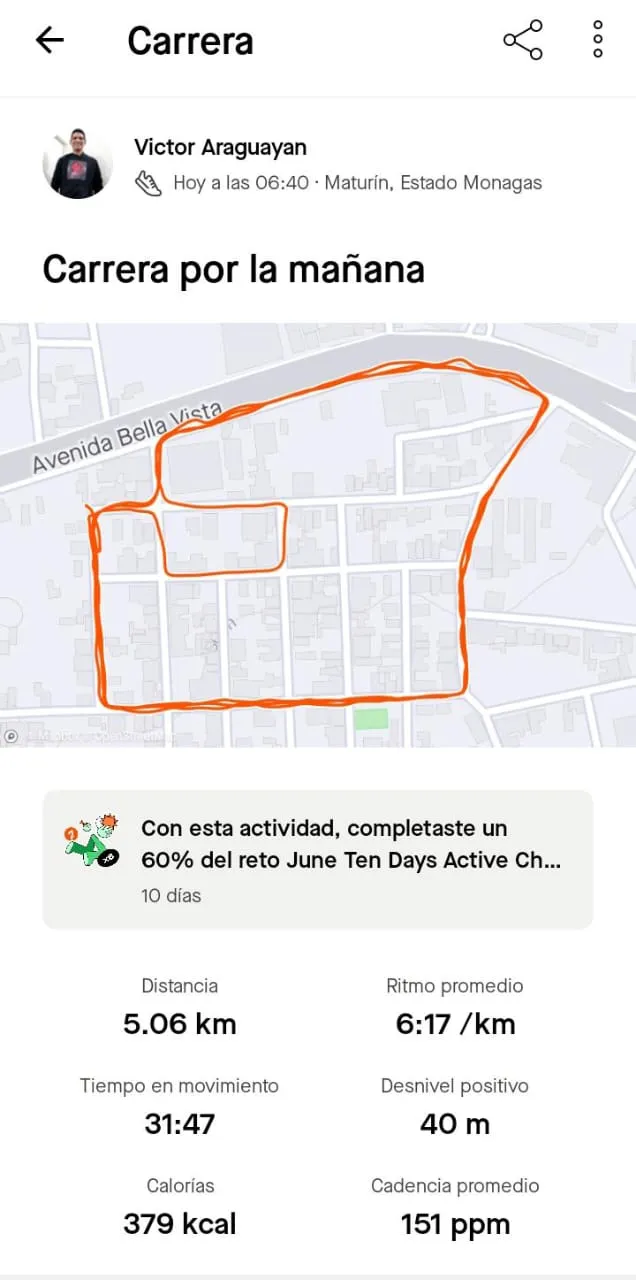Image resolution: width=636 pixels, height=1280 pixels.
Task: Open Victor Araguayan's profile picture
Action: click(77, 163)
